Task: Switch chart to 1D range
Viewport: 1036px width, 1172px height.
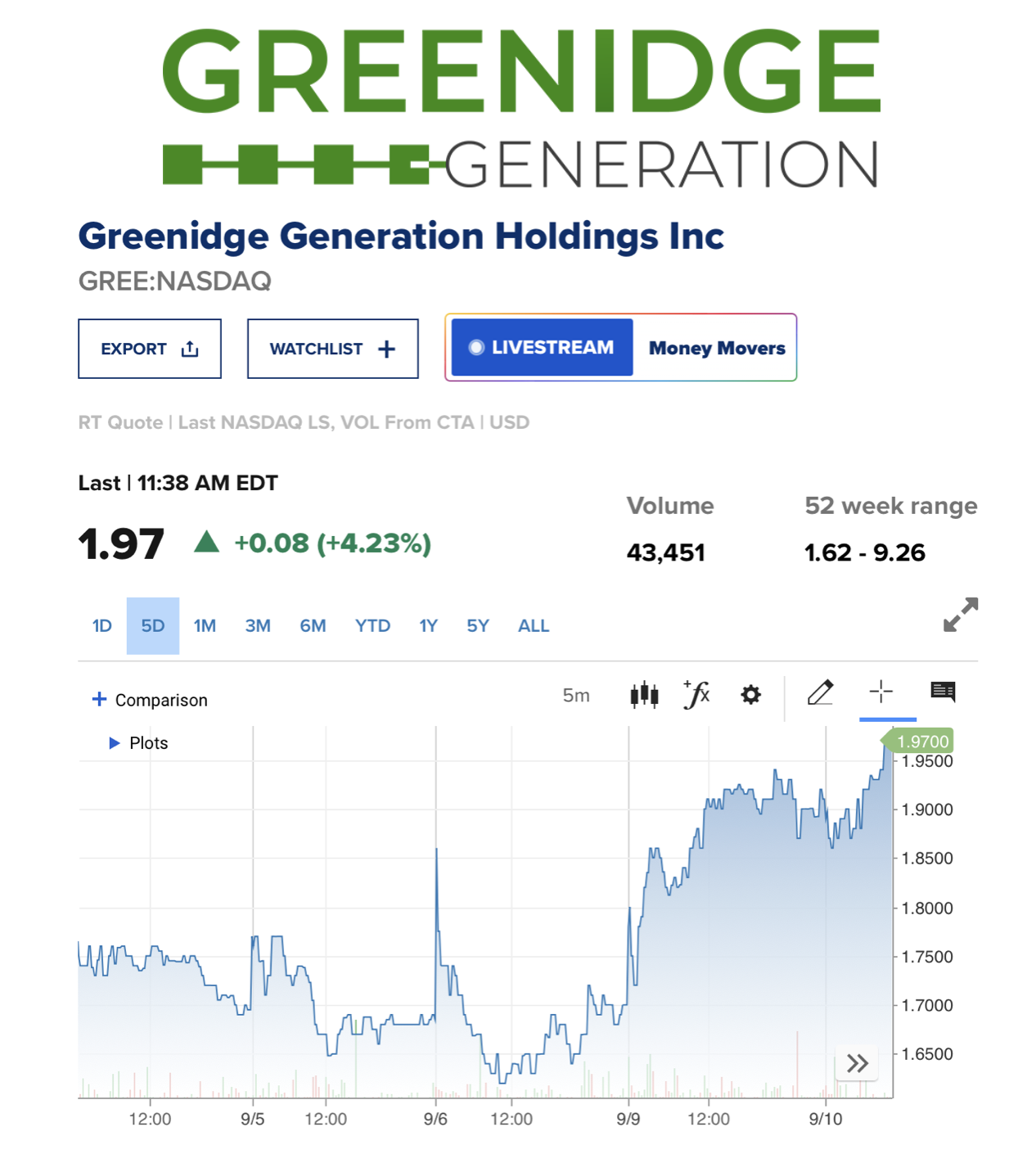Action: pyautogui.click(x=102, y=626)
